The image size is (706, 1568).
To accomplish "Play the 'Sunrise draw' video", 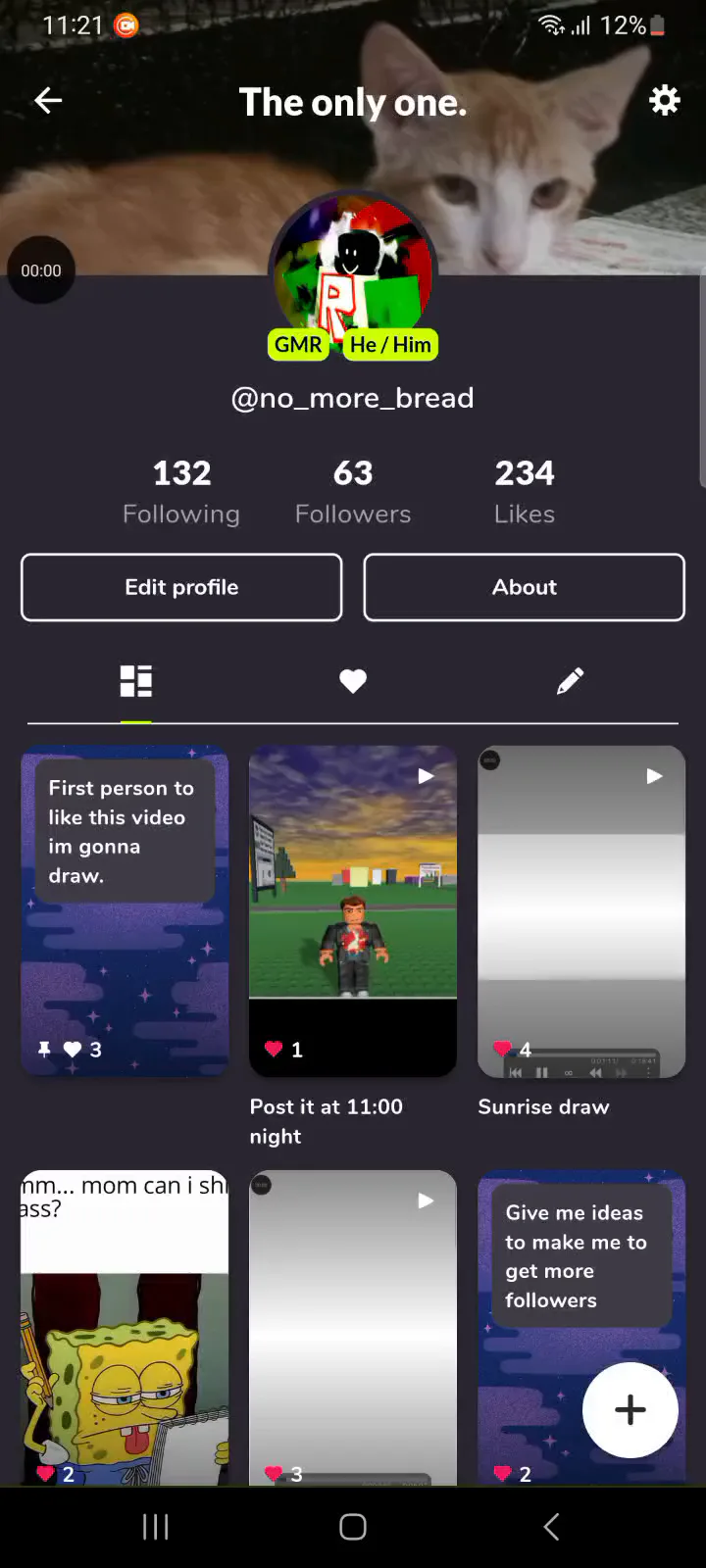I will (x=581, y=911).
